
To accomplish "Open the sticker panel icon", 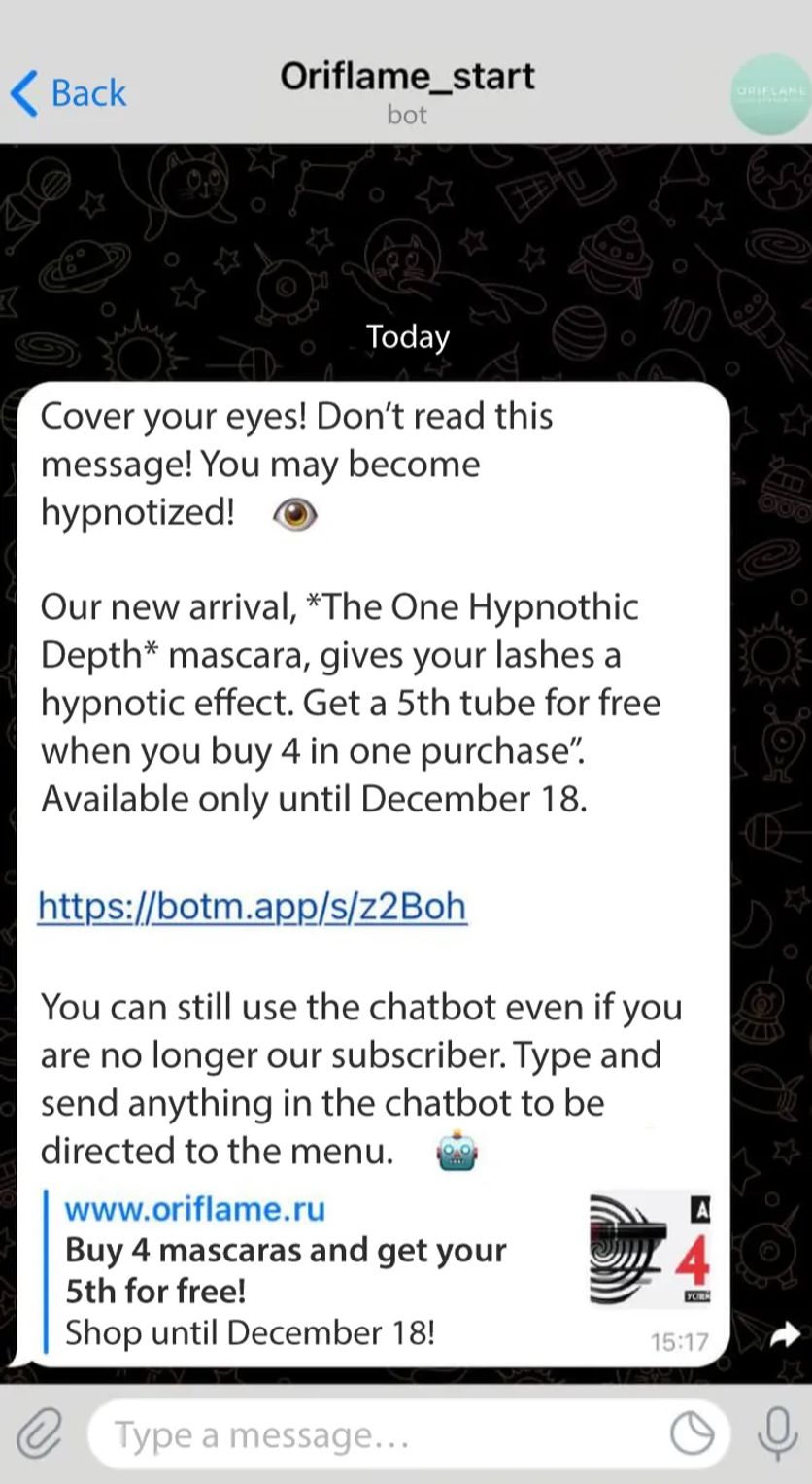I will (693, 1433).
